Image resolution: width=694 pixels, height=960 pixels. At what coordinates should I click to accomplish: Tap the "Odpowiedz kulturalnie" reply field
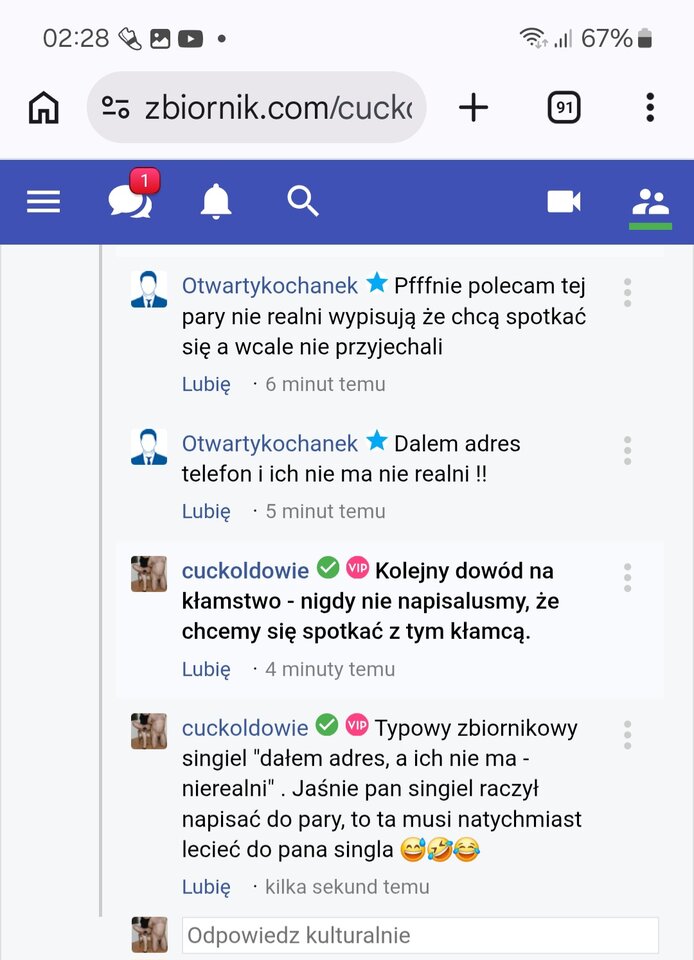coord(420,936)
